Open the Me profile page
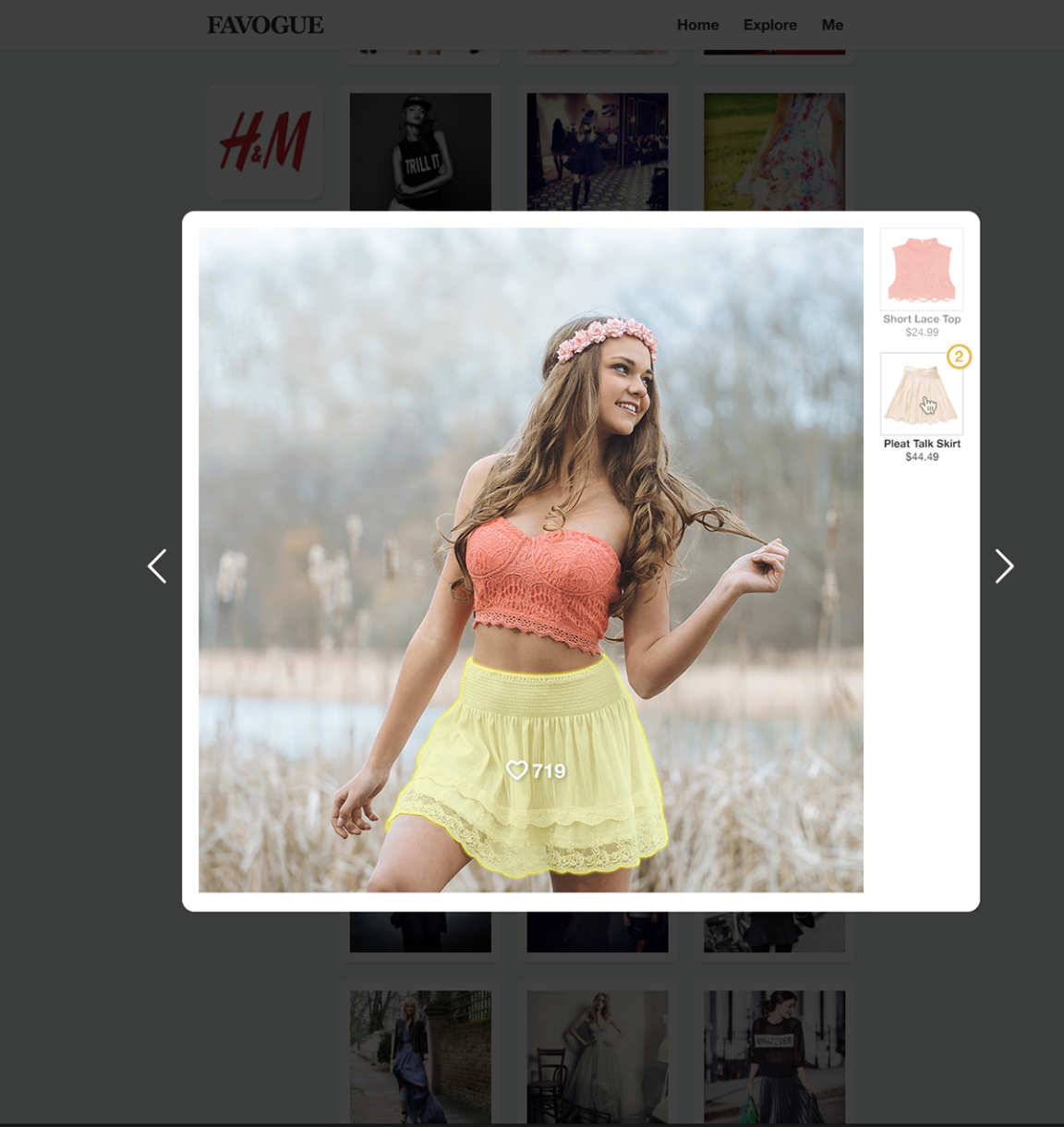The height and width of the screenshot is (1127, 1064). coord(832,25)
